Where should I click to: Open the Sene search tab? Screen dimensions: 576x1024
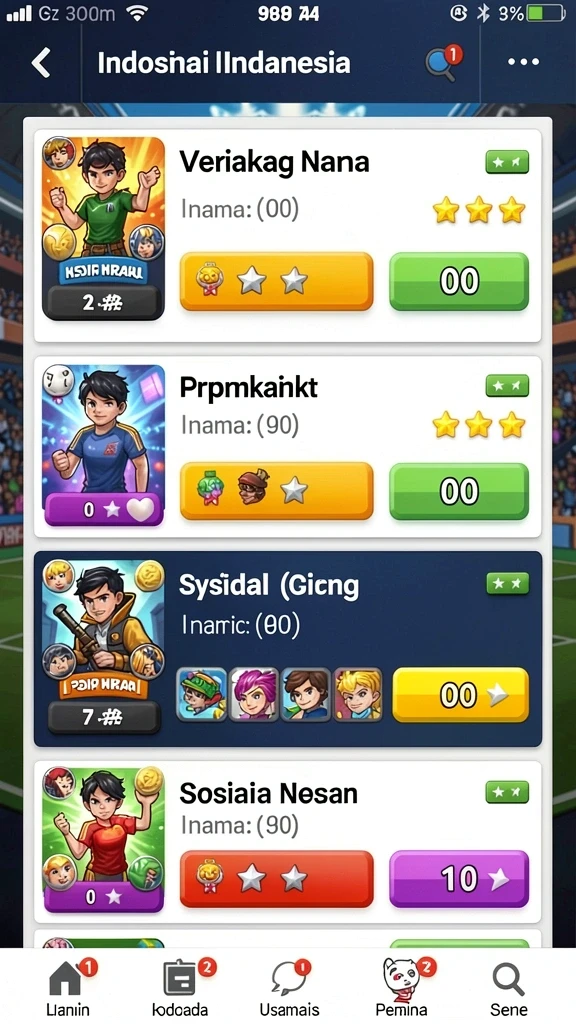click(x=508, y=986)
